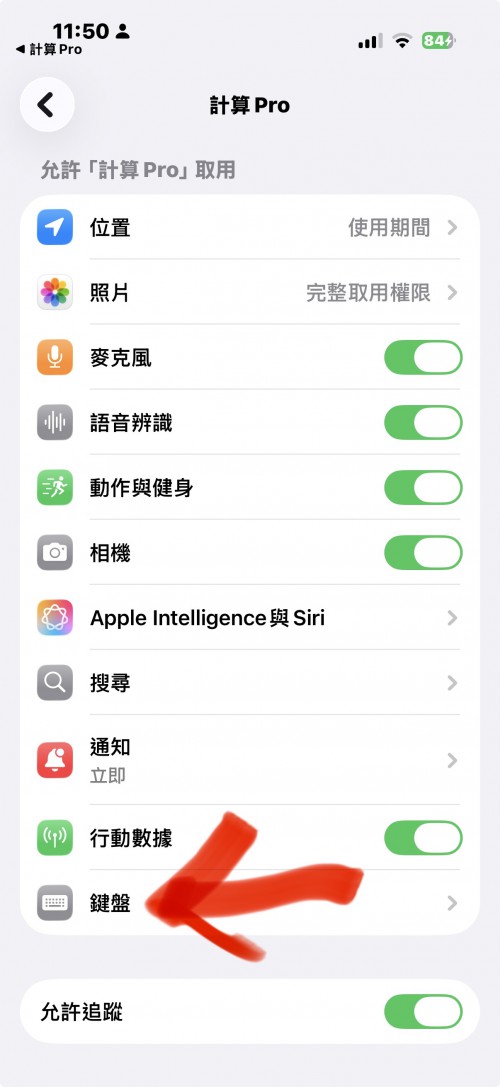Turn off the 麥克風 microphone switch
This screenshot has height=1087, width=500.
[423, 358]
